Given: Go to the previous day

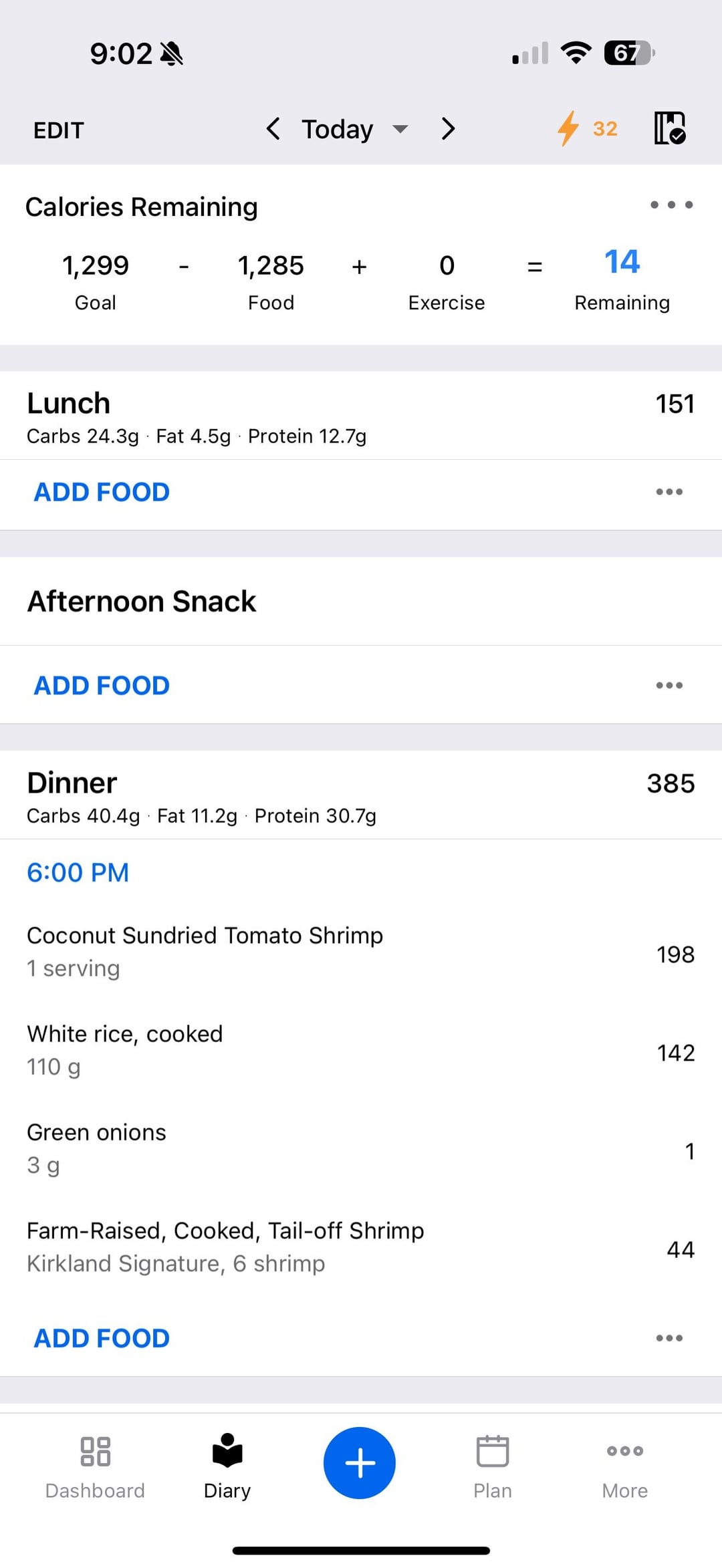Looking at the screenshot, I should [x=273, y=128].
